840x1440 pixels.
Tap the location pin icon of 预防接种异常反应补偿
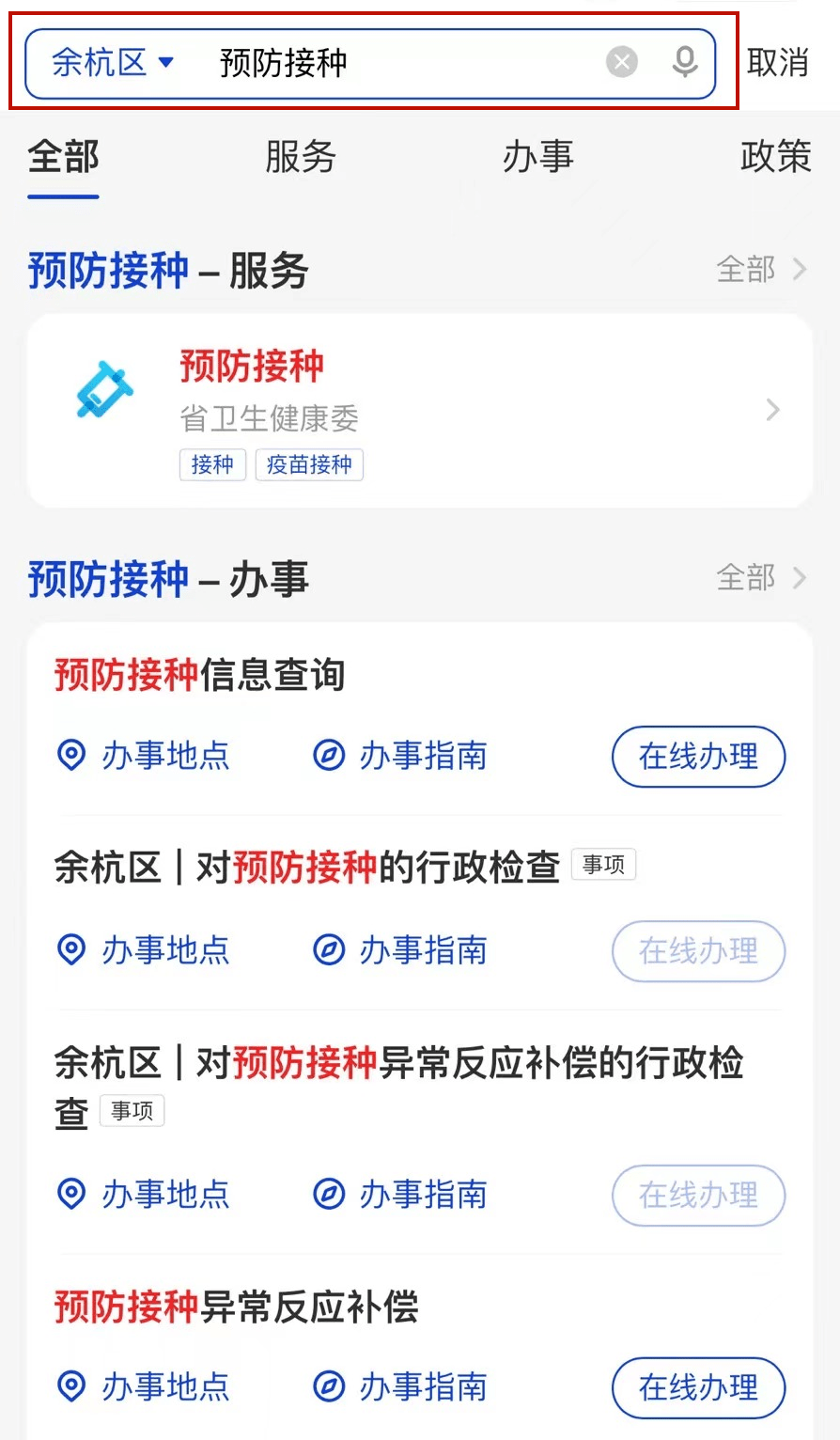click(x=71, y=1385)
